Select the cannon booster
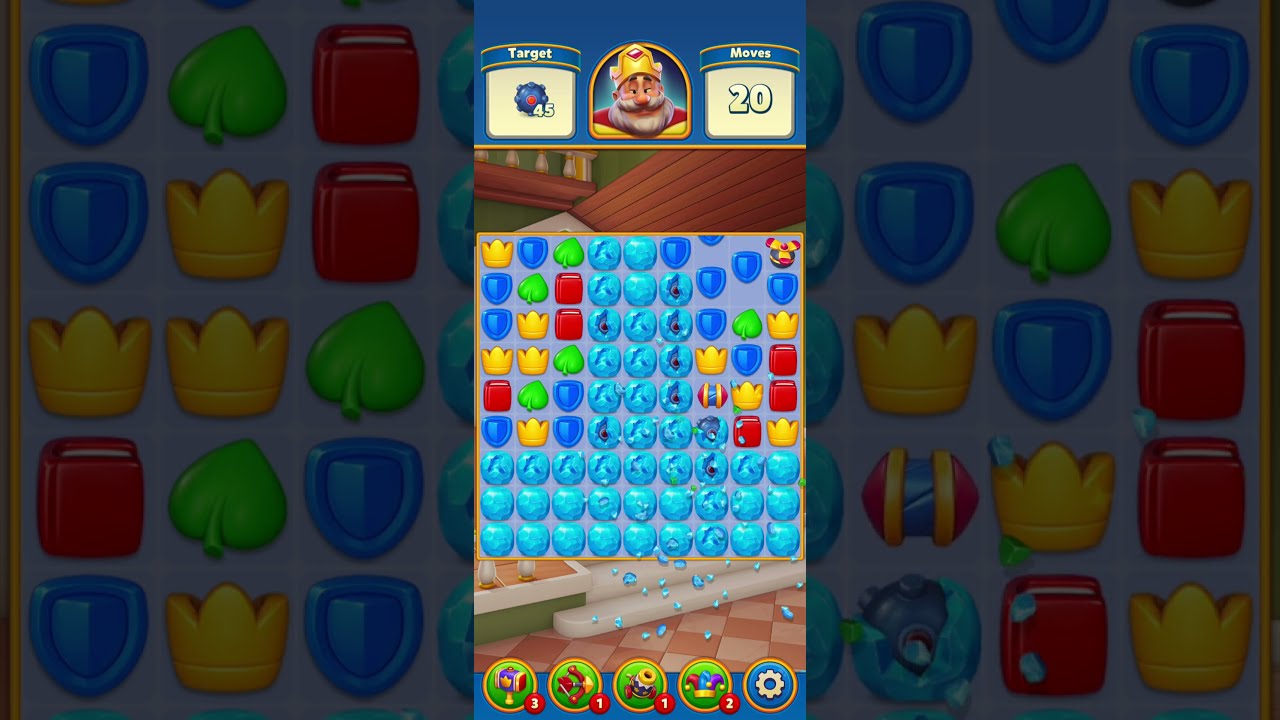This screenshot has height=720, width=1280. pyautogui.click(x=640, y=685)
